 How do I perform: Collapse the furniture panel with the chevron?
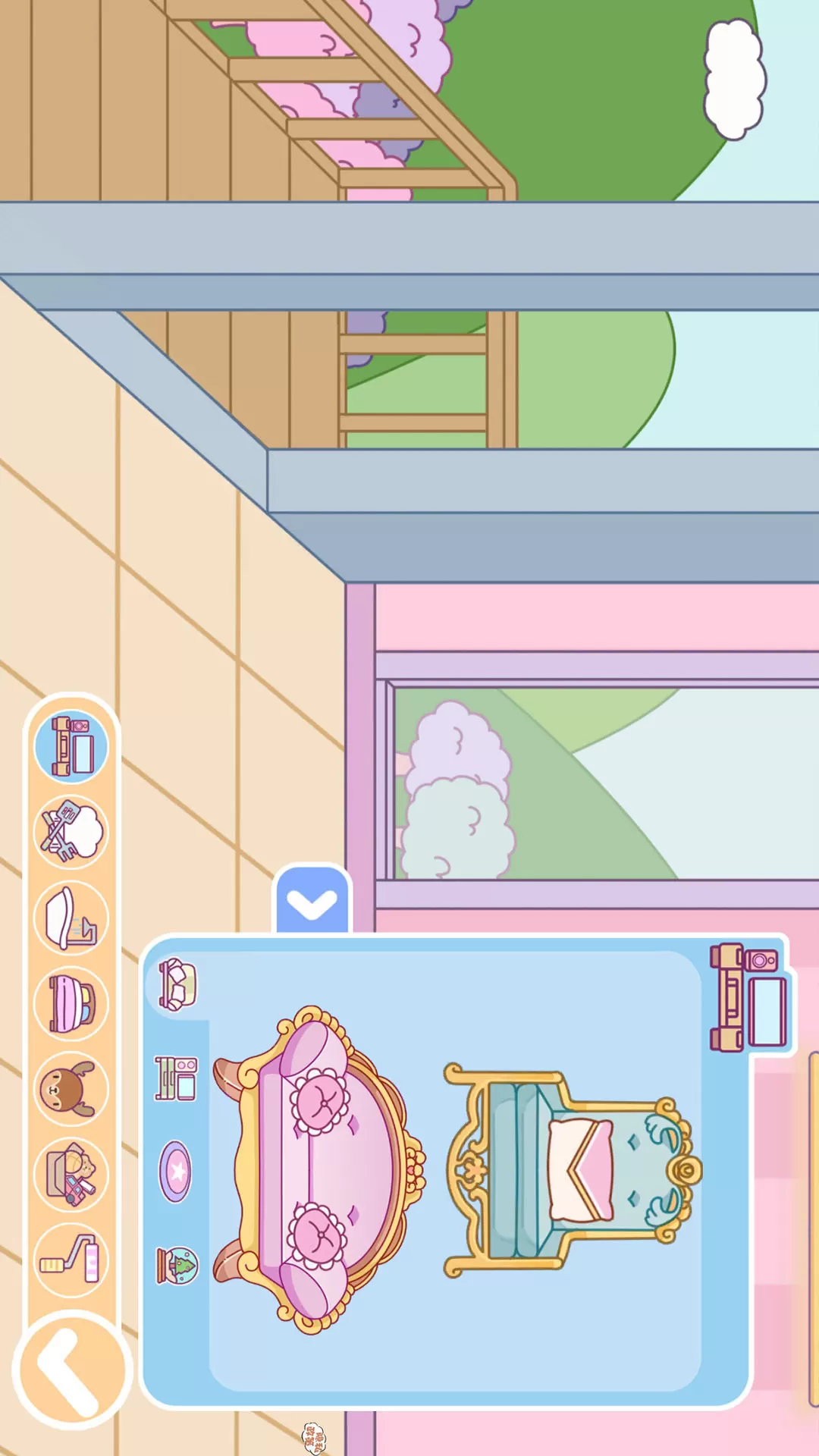(312, 903)
